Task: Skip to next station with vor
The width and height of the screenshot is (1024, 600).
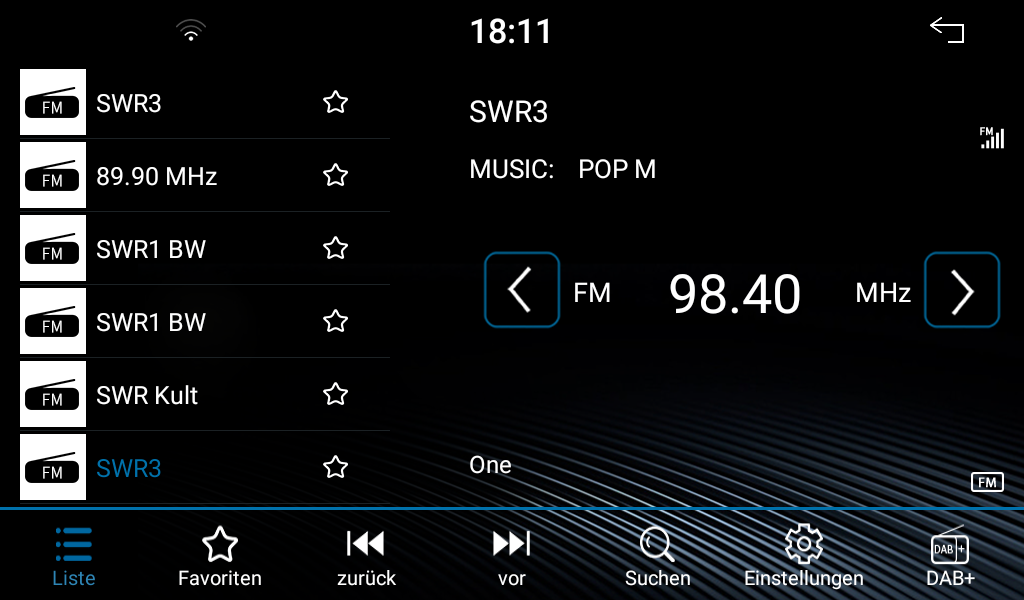Action: (512, 556)
